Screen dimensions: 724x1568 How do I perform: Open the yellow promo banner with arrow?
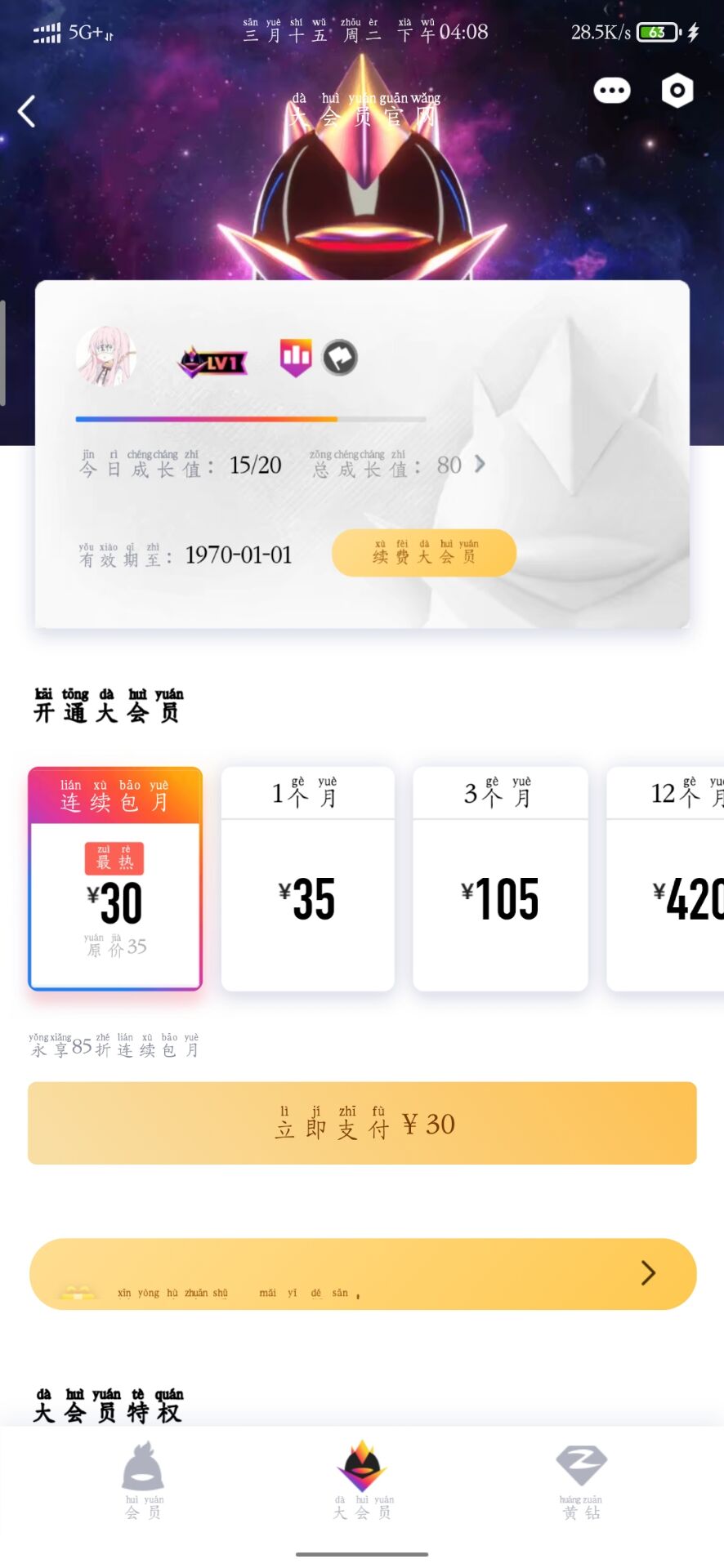[x=362, y=1274]
